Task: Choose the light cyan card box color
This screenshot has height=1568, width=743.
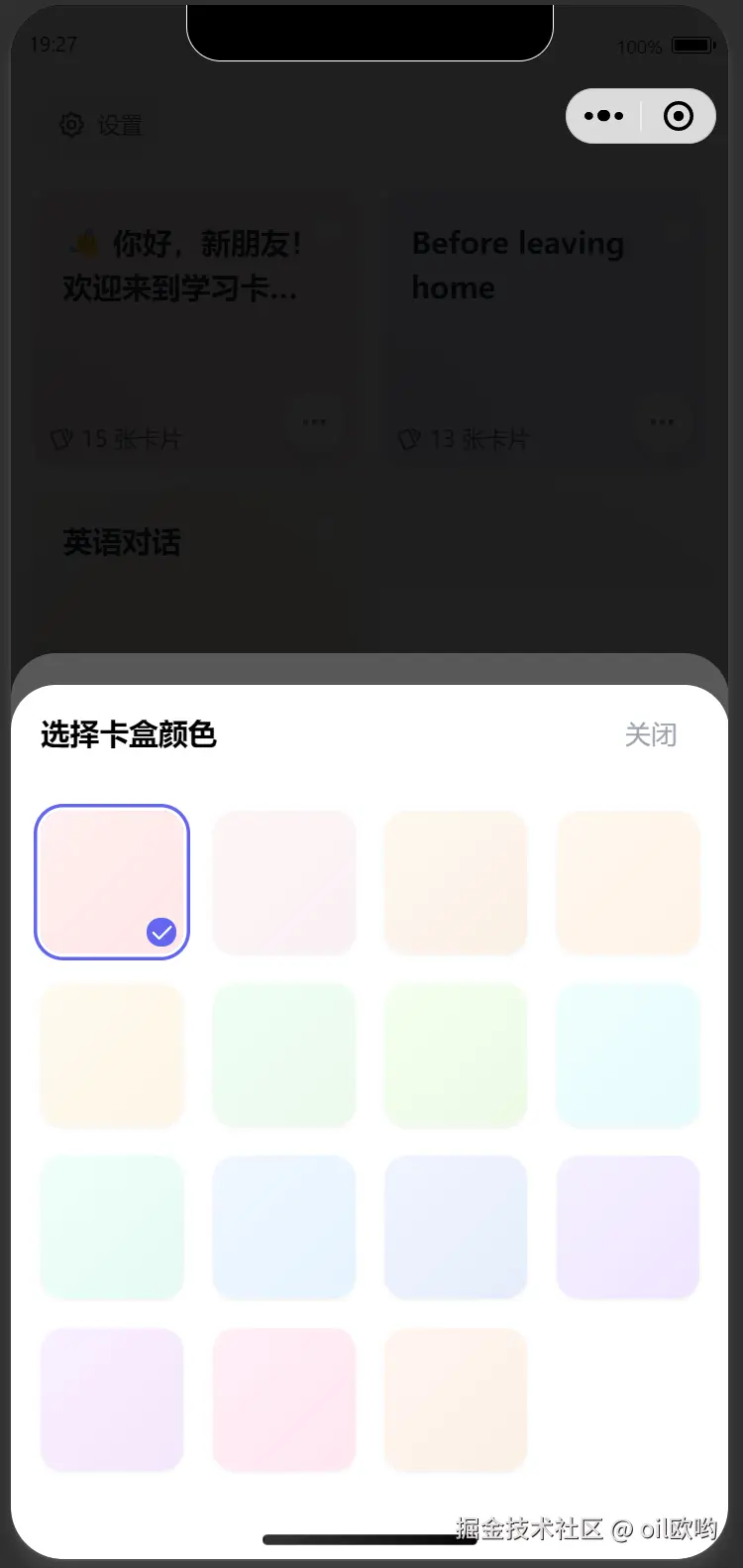Action: click(628, 1055)
